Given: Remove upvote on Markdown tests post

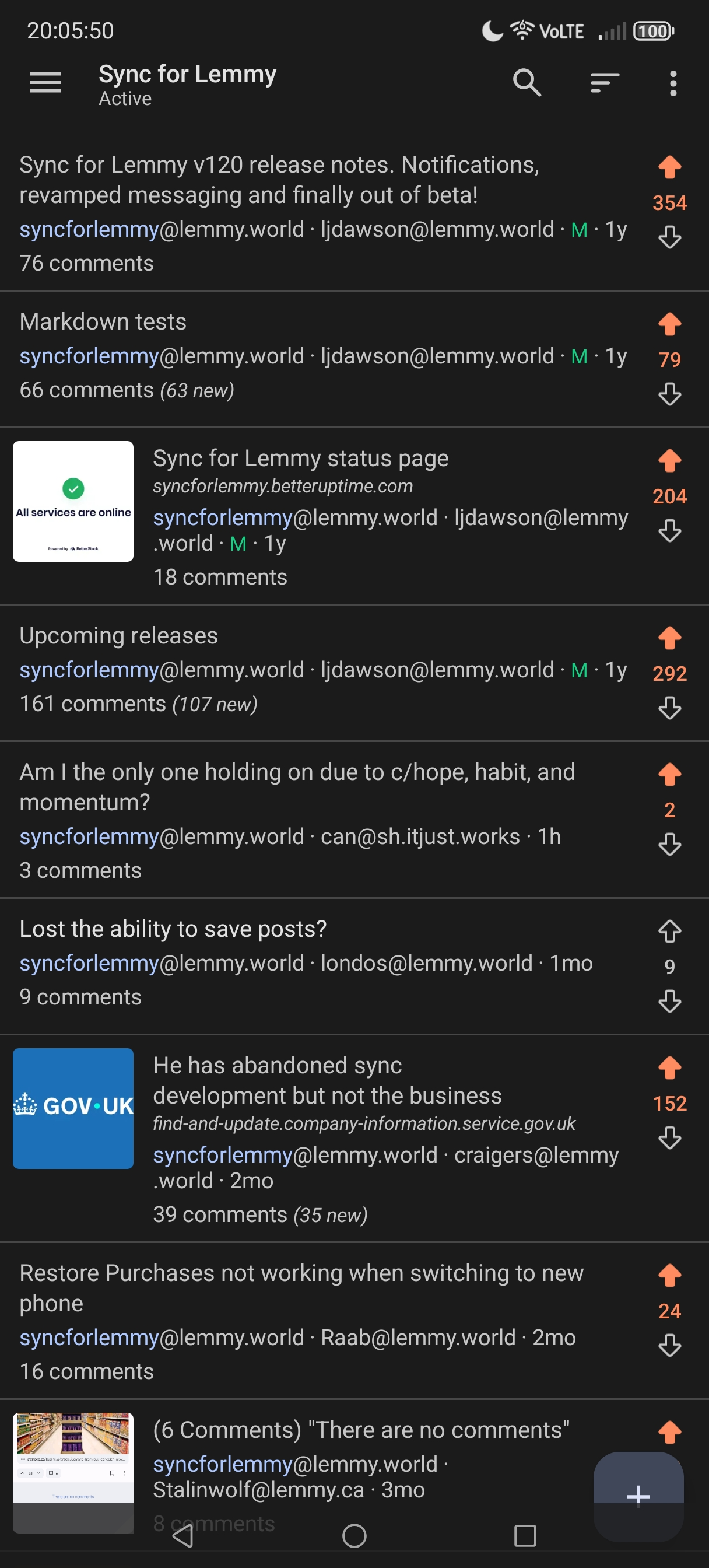Looking at the screenshot, I should [669, 324].
